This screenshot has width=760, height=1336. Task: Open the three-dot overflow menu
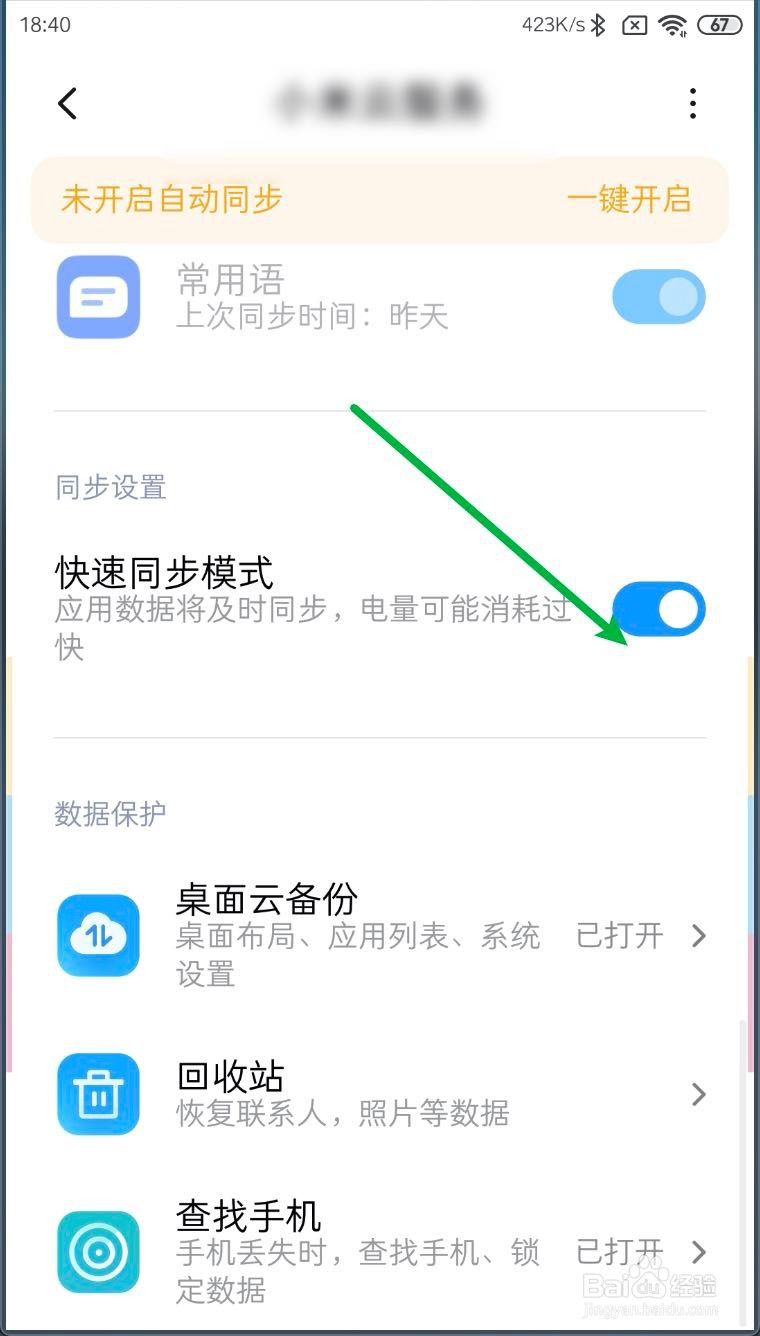692,103
